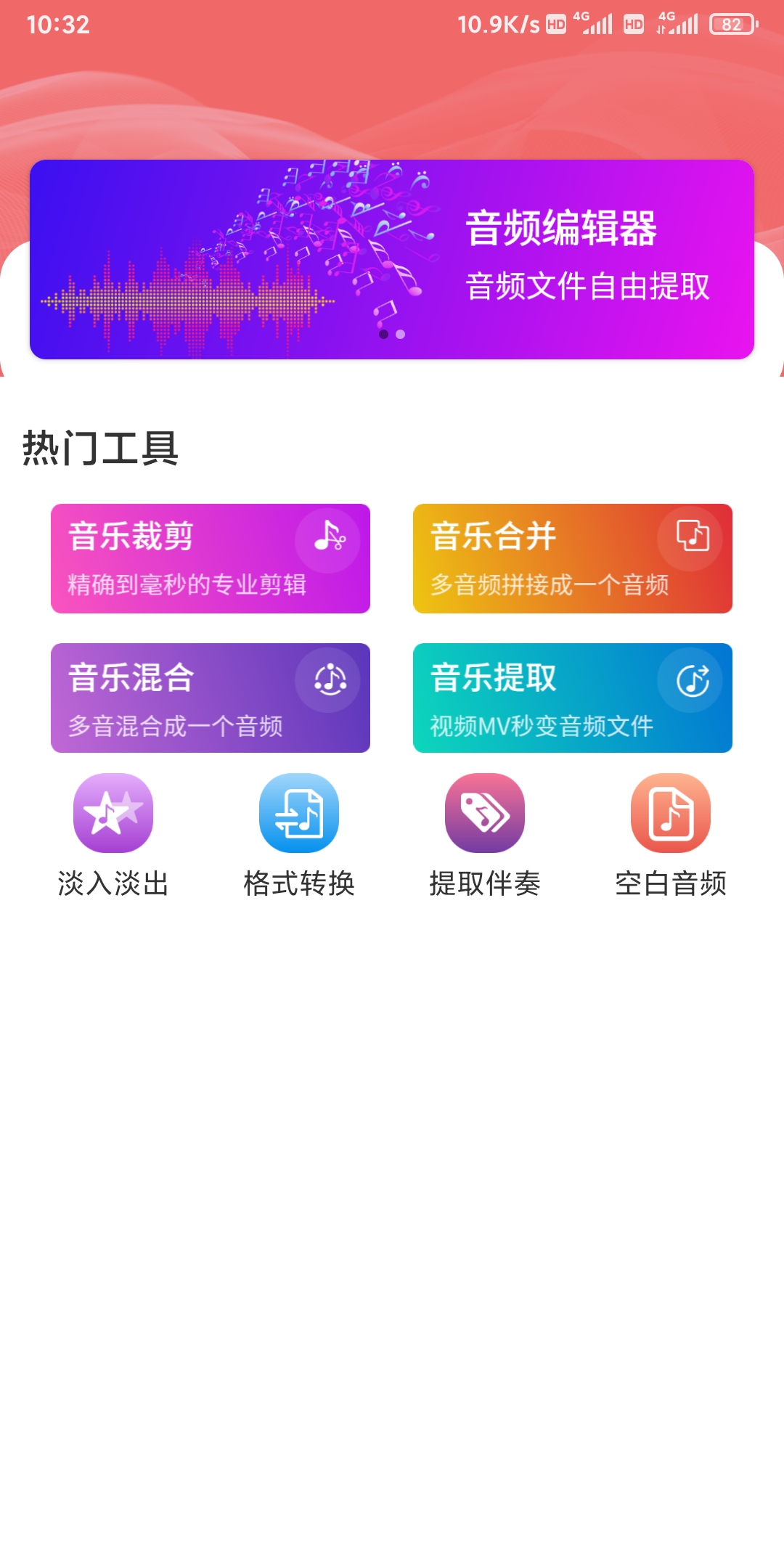Open 音乐裁剪 precise clipping card
Viewport: 784px width, 1568px height.
pos(210,558)
